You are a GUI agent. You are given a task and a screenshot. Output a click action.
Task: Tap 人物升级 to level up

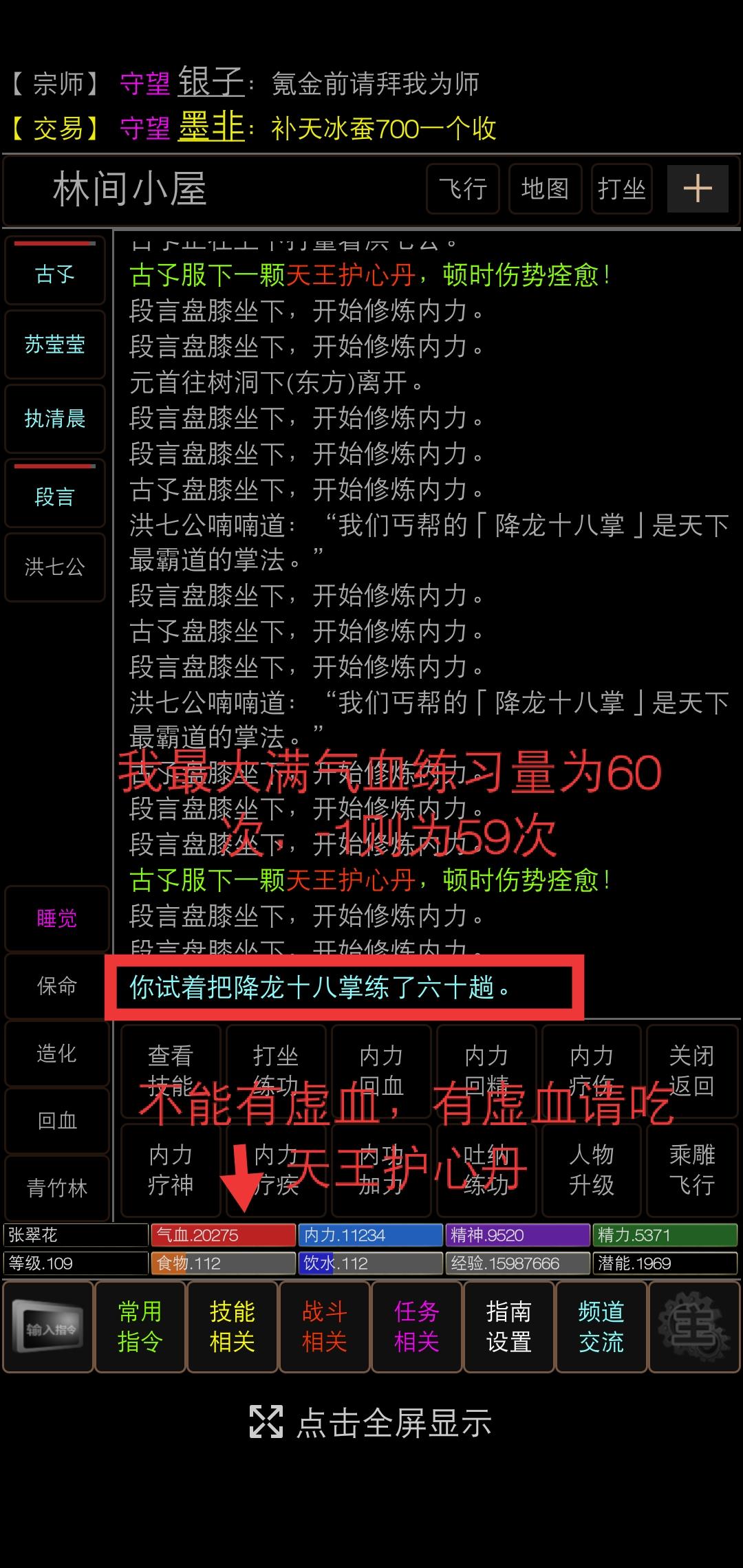point(591,1170)
